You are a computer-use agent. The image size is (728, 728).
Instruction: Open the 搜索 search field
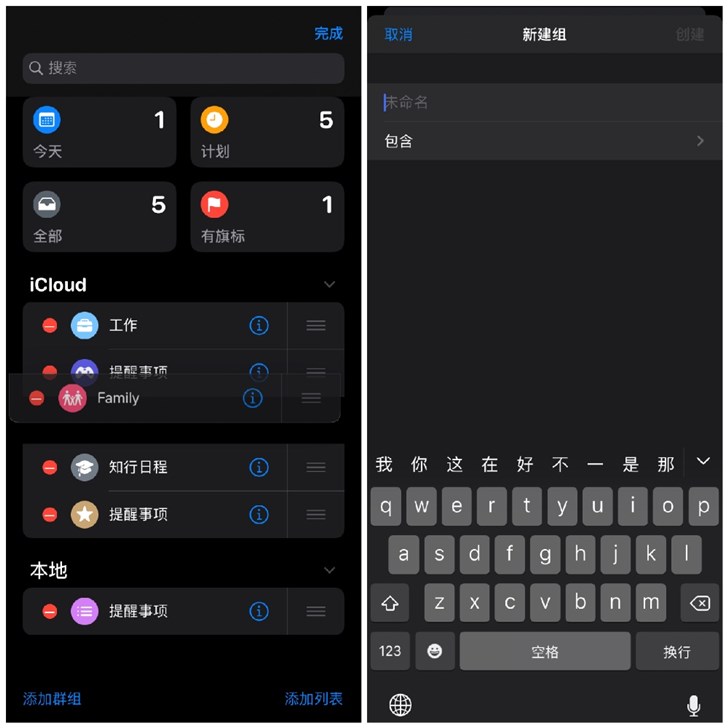(x=183, y=68)
